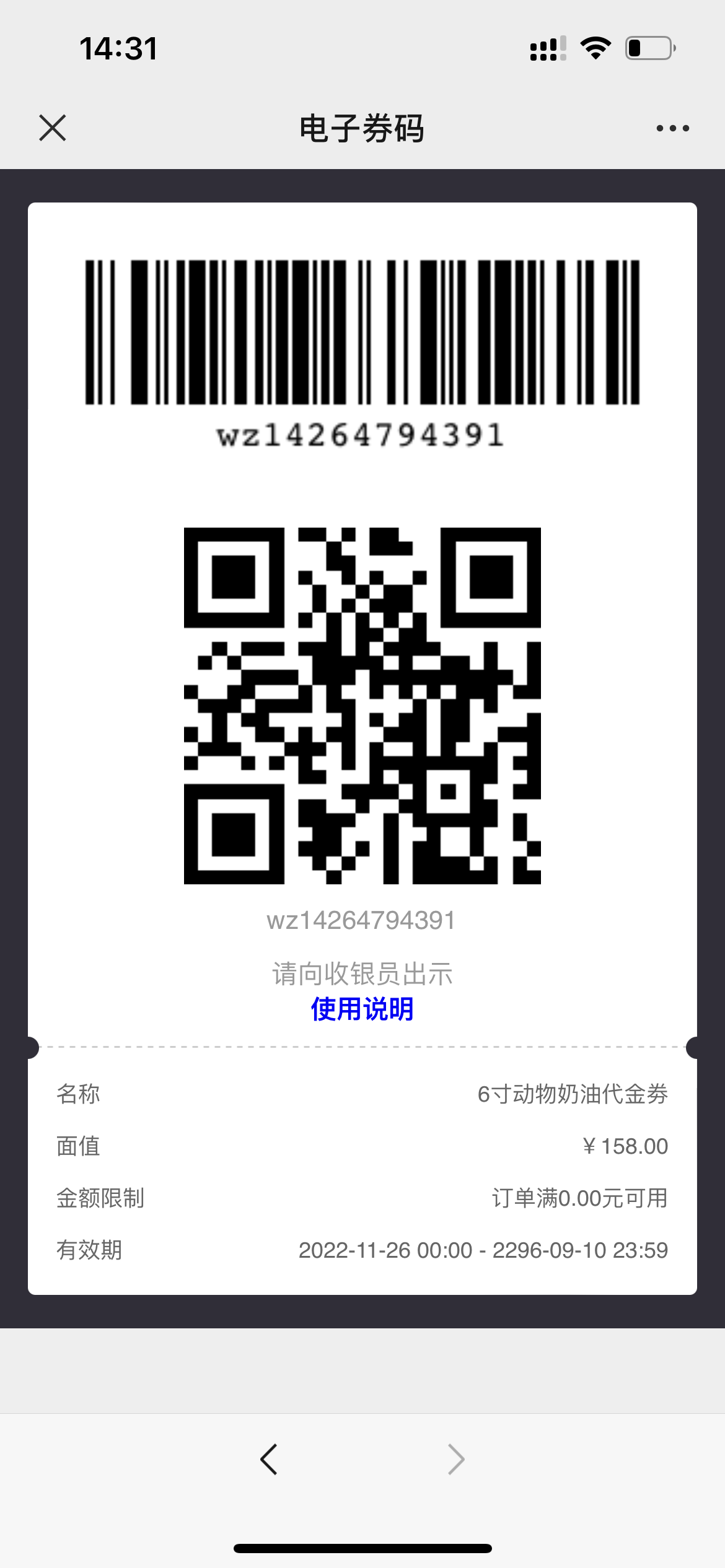Go forward with the right arrow
The height and width of the screenshot is (1568, 725).
[x=456, y=1460]
